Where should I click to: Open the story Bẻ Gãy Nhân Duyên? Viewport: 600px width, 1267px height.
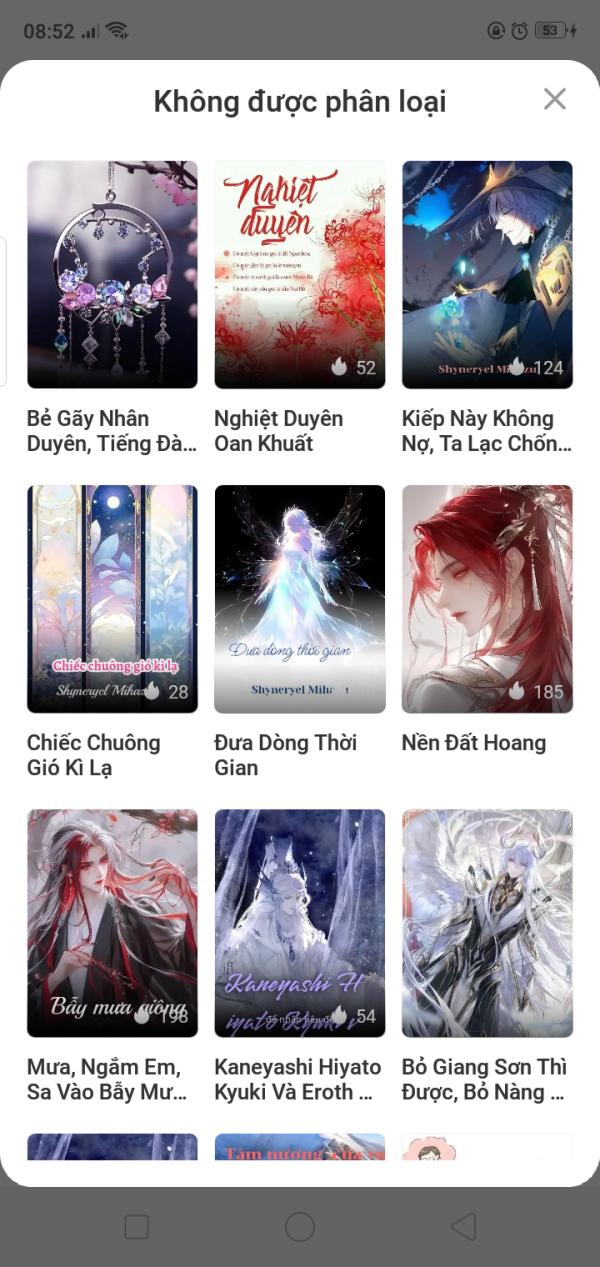(112, 275)
